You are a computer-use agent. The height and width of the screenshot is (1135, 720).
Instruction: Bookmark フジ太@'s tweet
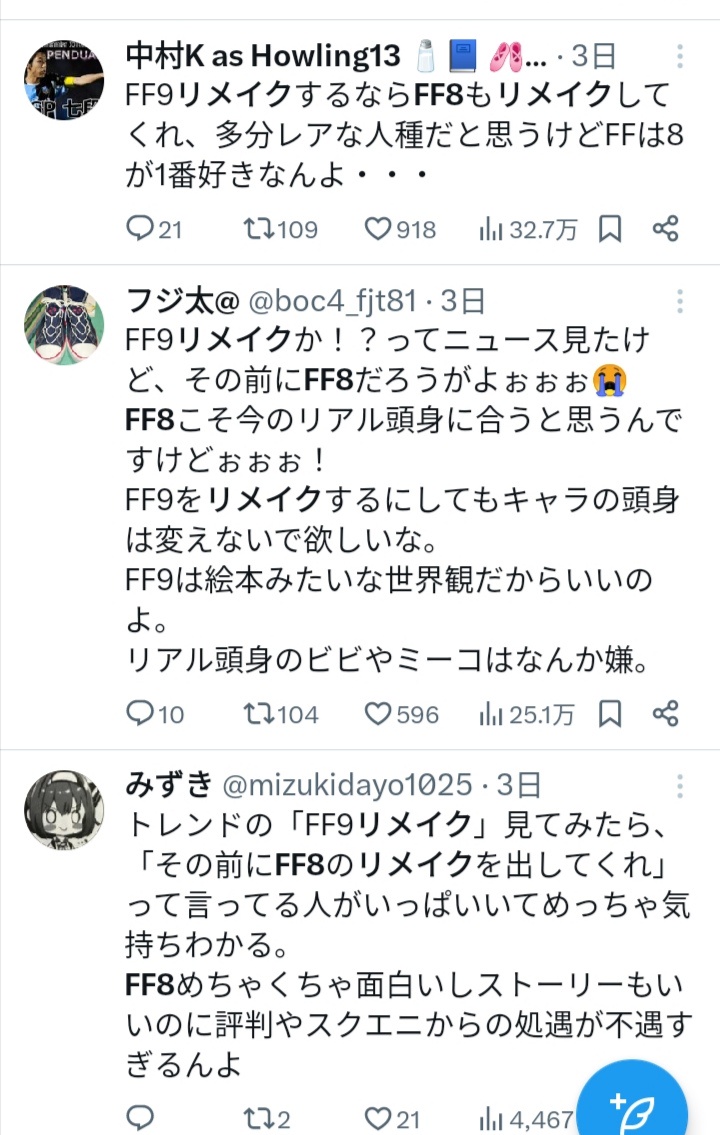point(610,713)
